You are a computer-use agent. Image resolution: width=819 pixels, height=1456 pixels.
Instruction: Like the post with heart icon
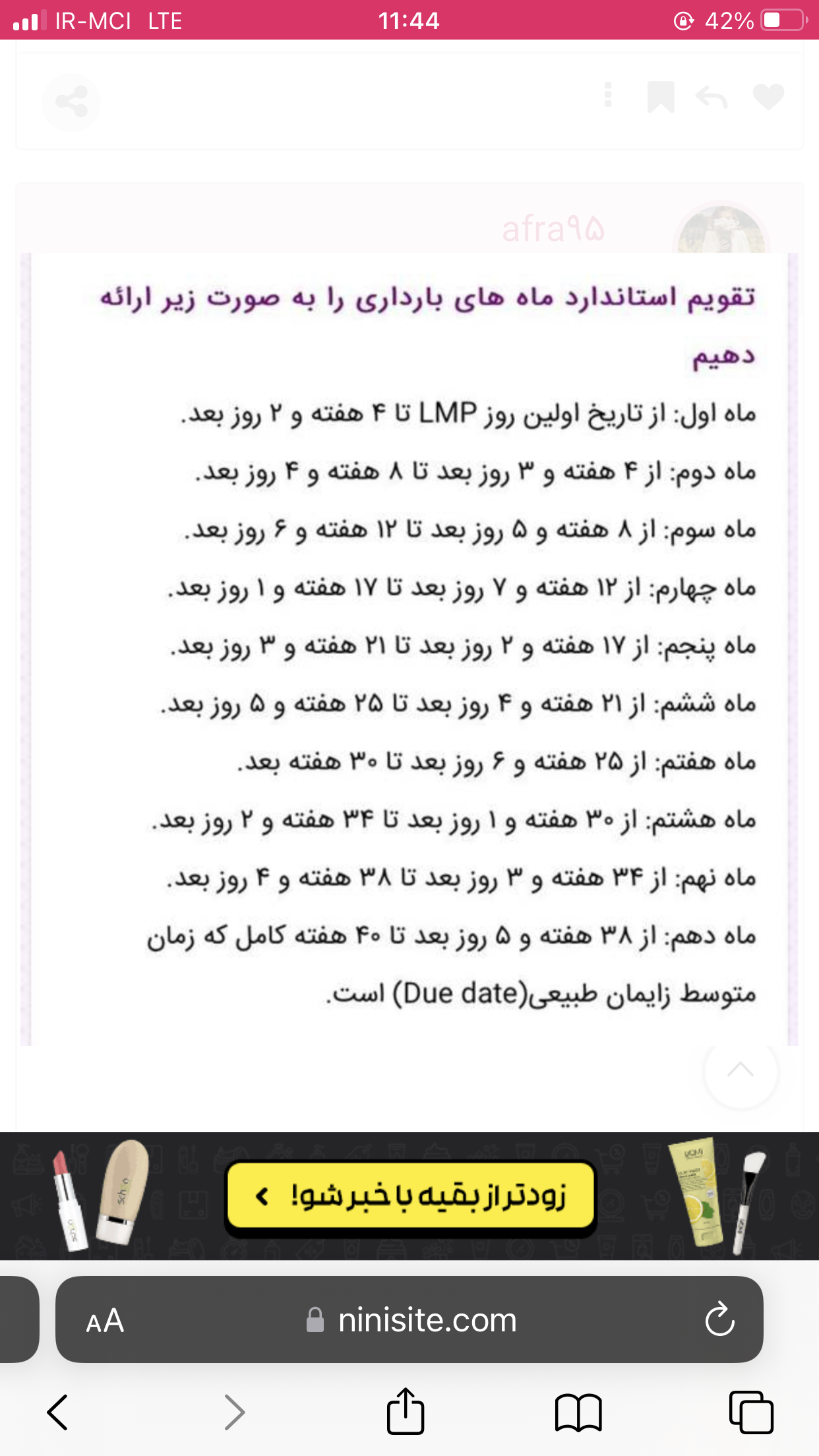(x=768, y=97)
